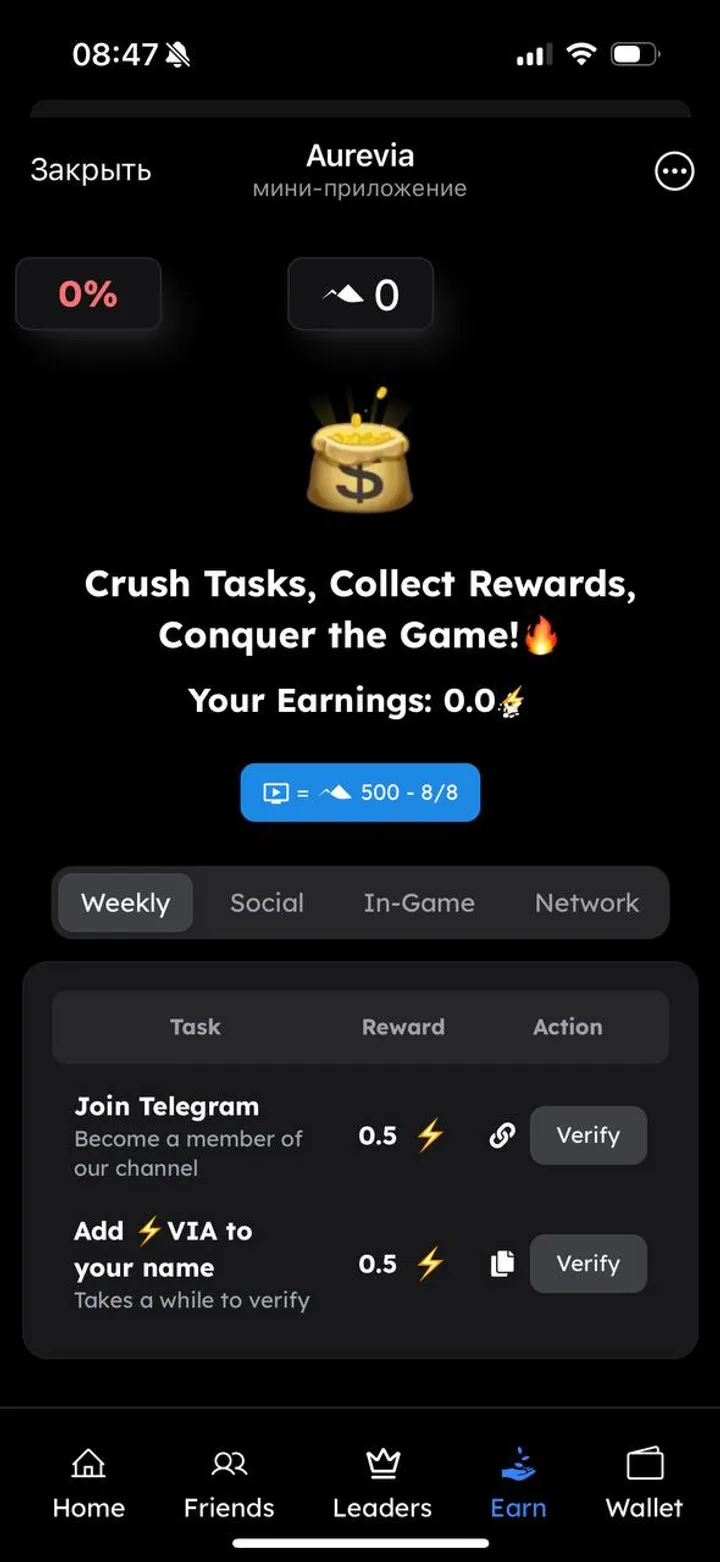Close the Aurevia mini app via Закрыть

(90, 171)
